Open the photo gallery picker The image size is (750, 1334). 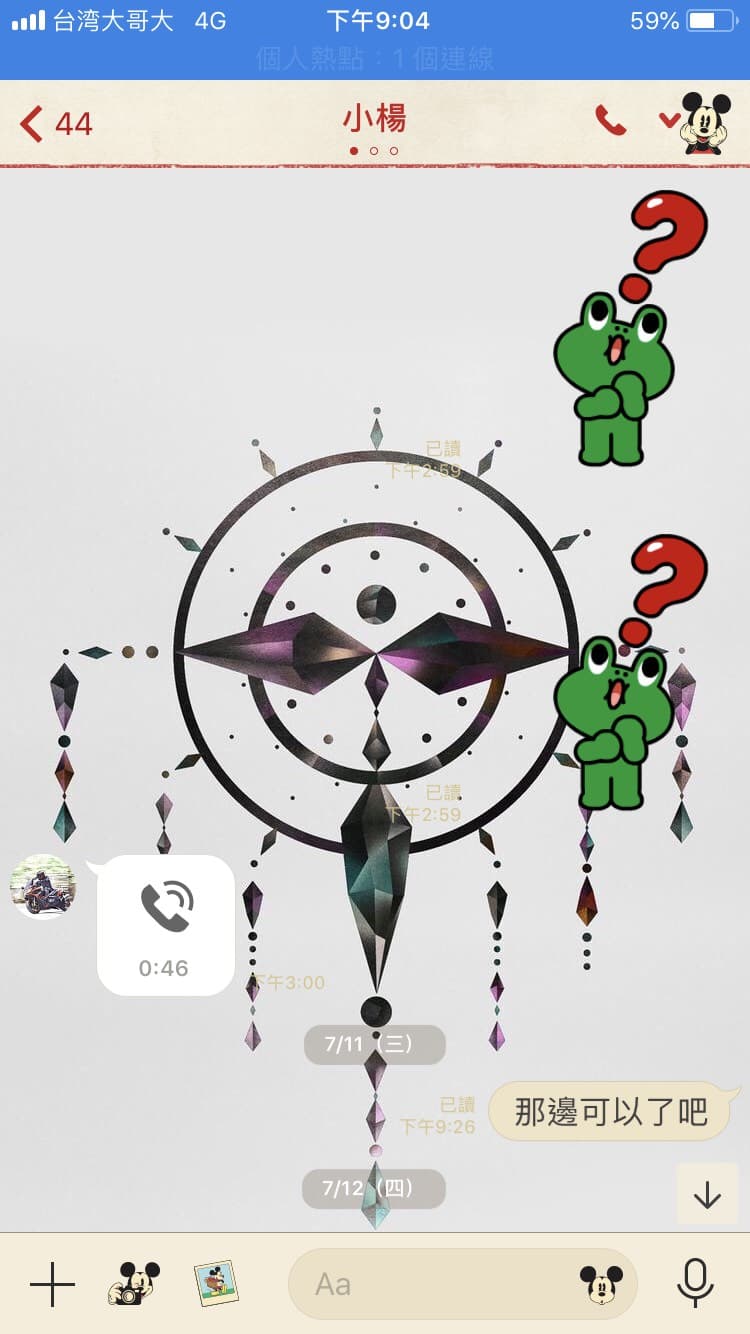(x=215, y=1283)
